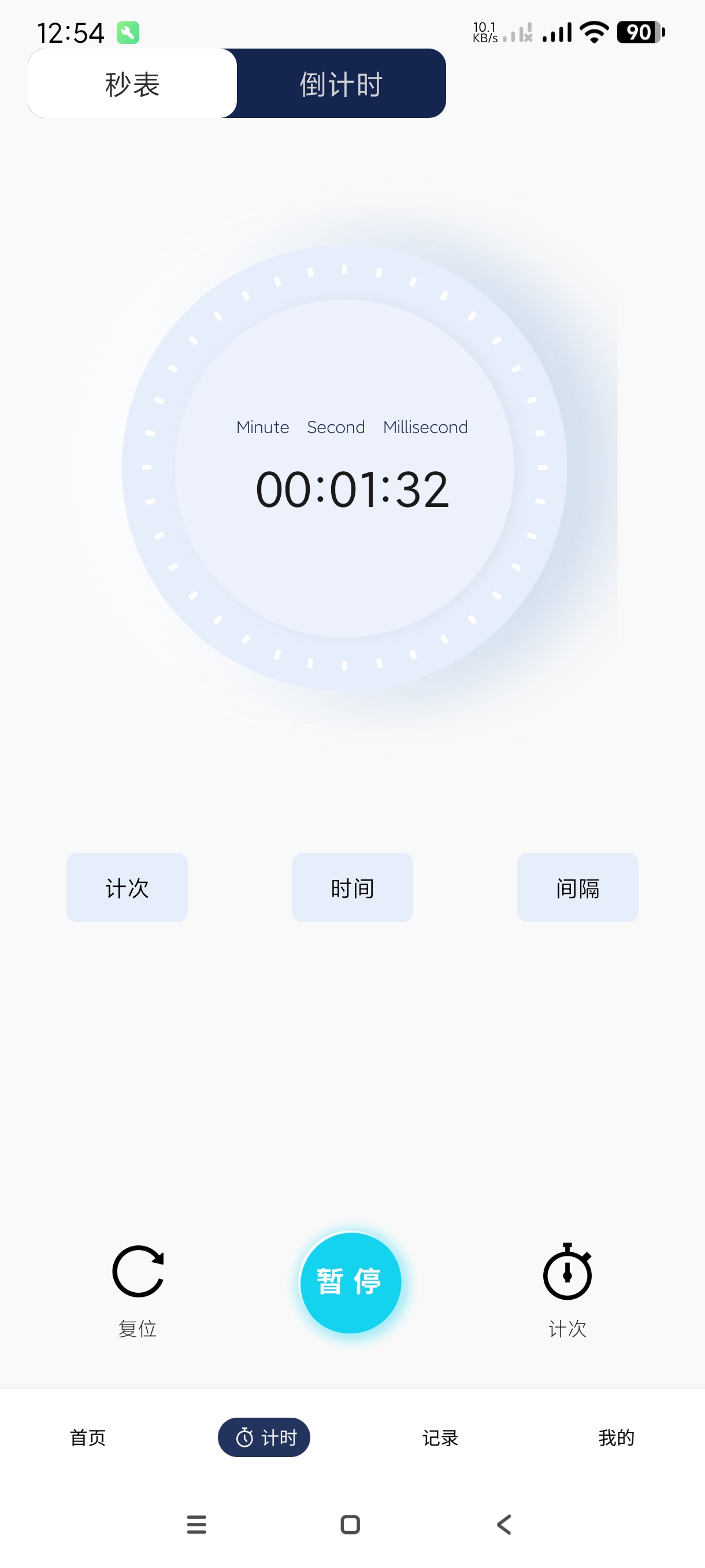Switch to the 倒计时 countdown tab
The height and width of the screenshot is (1568, 705).
pos(340,83)
